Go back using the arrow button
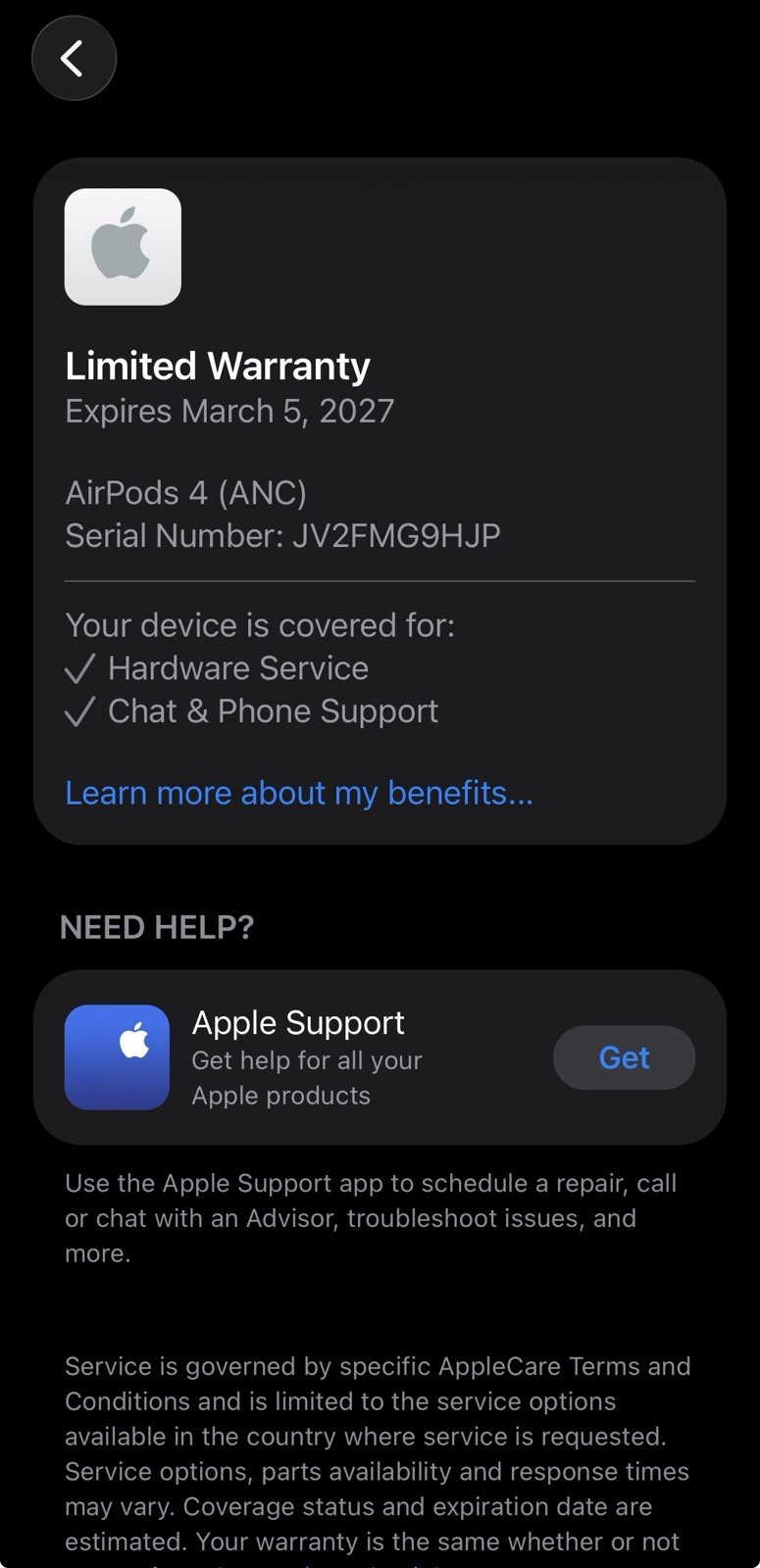760x1568 pixels. pos(74,59)
